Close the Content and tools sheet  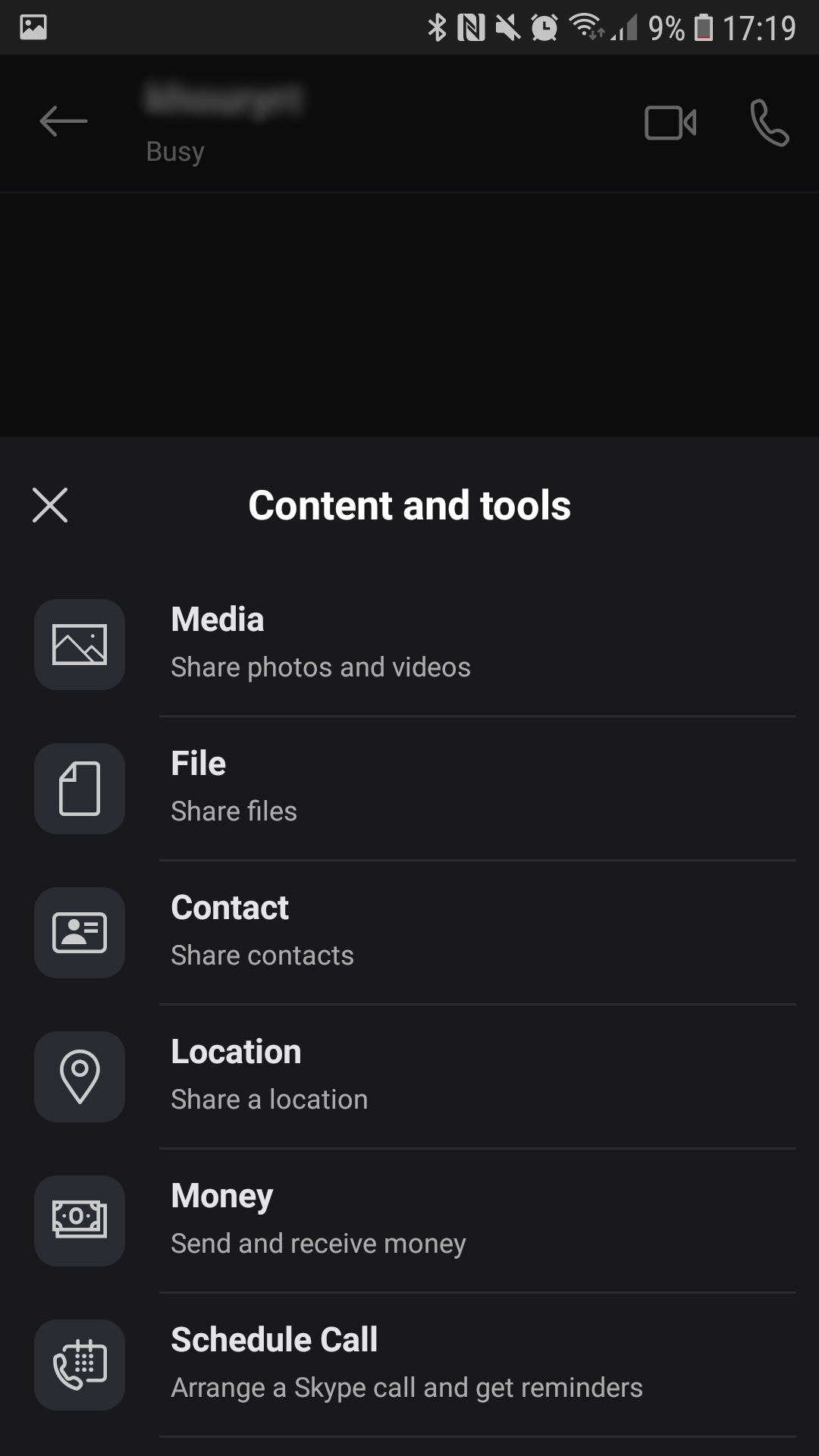point(50,505)
